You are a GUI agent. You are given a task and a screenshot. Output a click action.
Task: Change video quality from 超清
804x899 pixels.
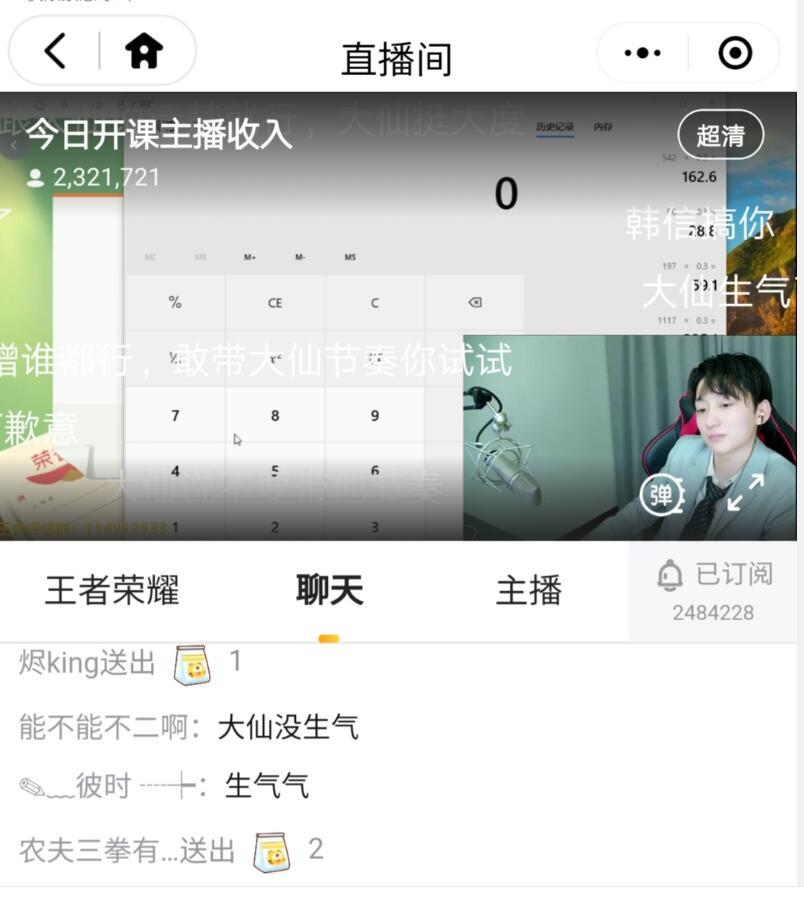(720, 135)
